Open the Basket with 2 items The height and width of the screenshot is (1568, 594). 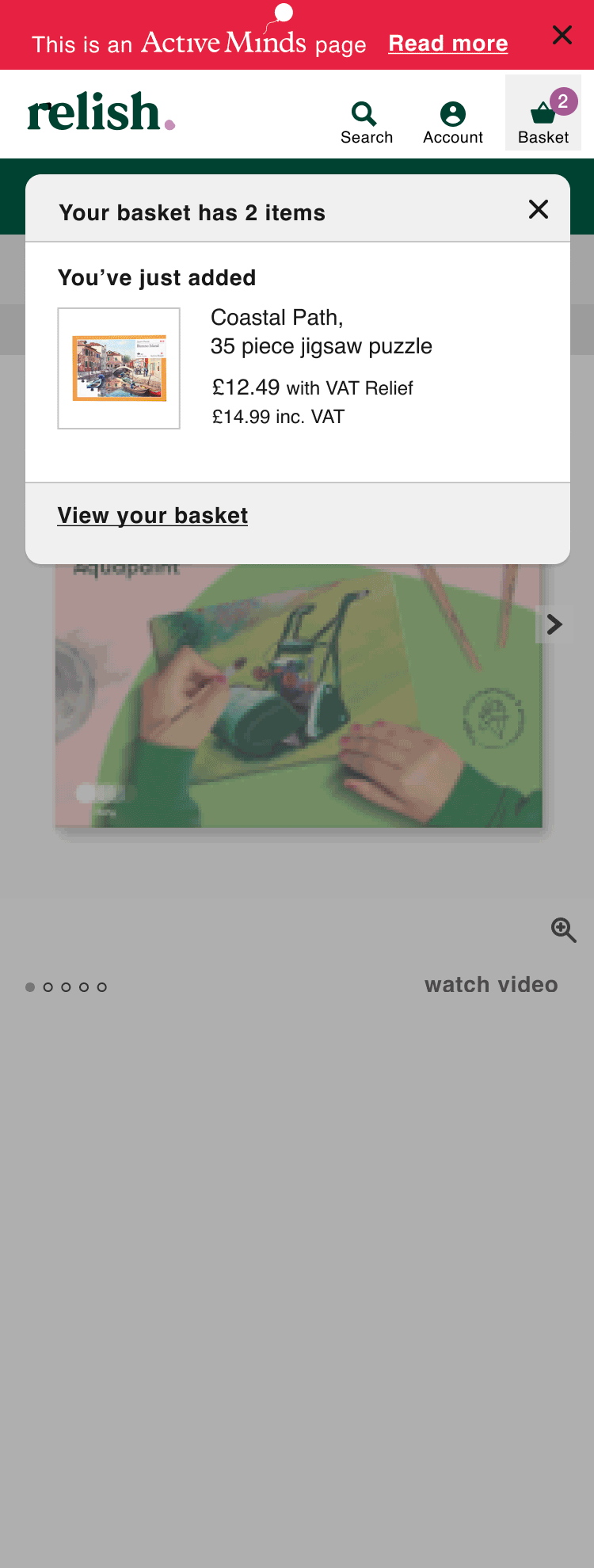pyautogui.click(x=543, y=115)
